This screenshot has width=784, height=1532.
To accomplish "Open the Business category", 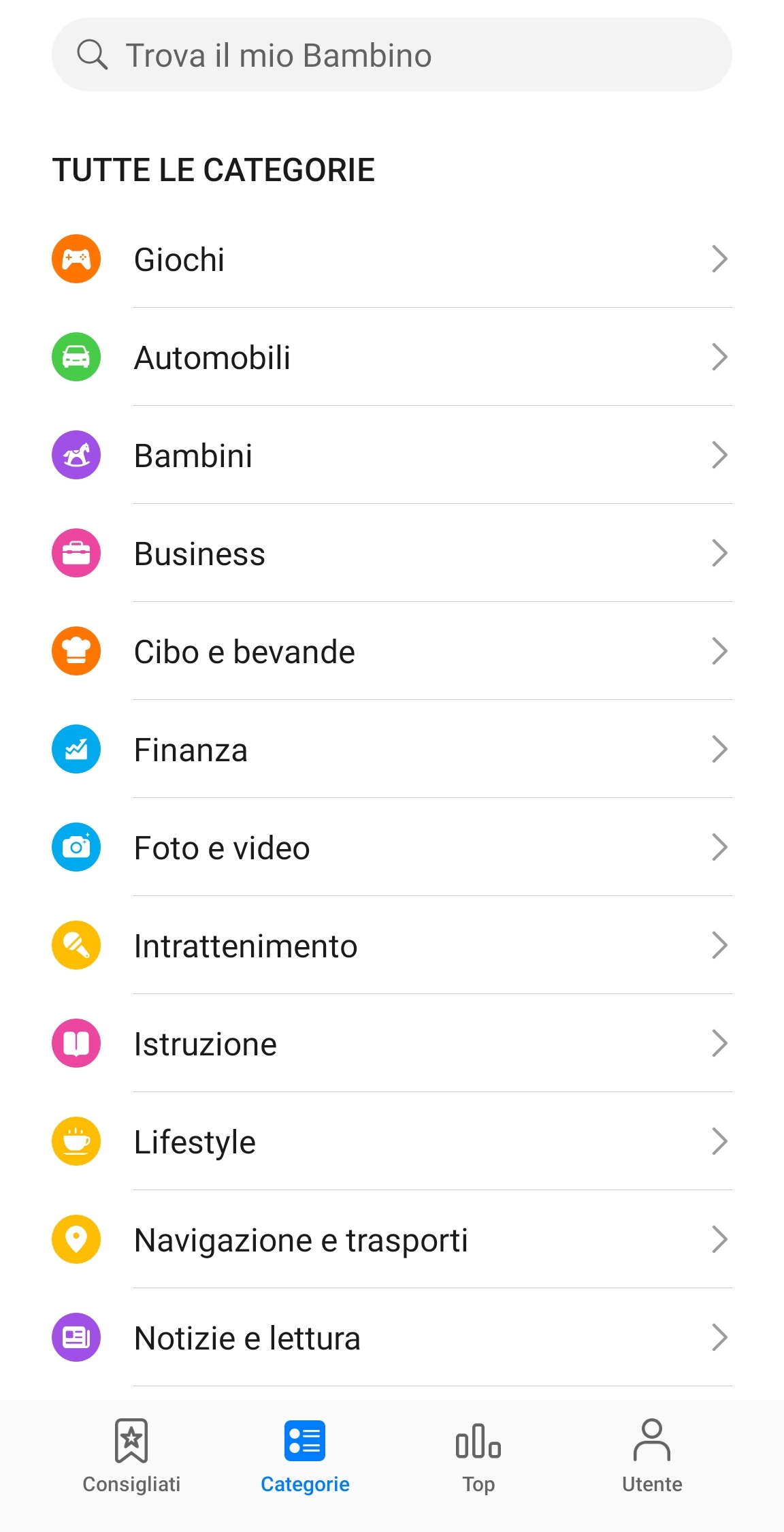I will (391, 554).
